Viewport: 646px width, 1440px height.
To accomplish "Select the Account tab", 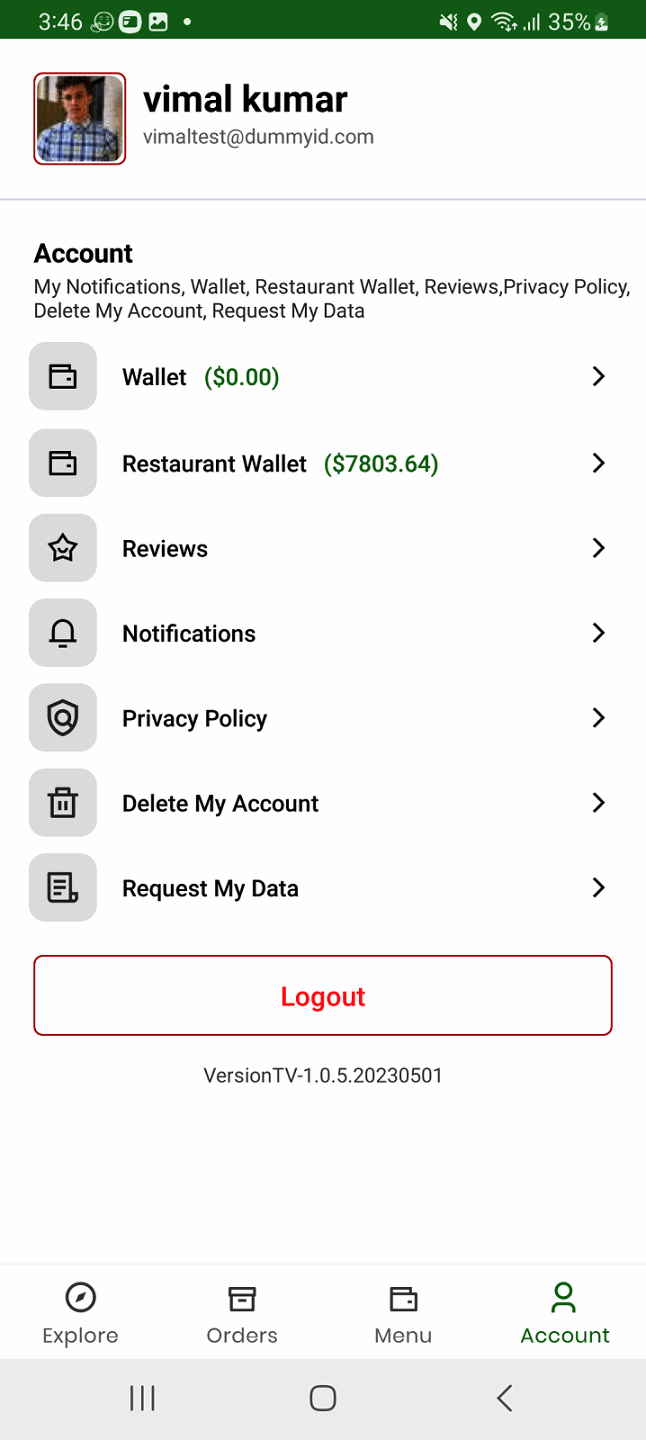I will point(565,1314).
